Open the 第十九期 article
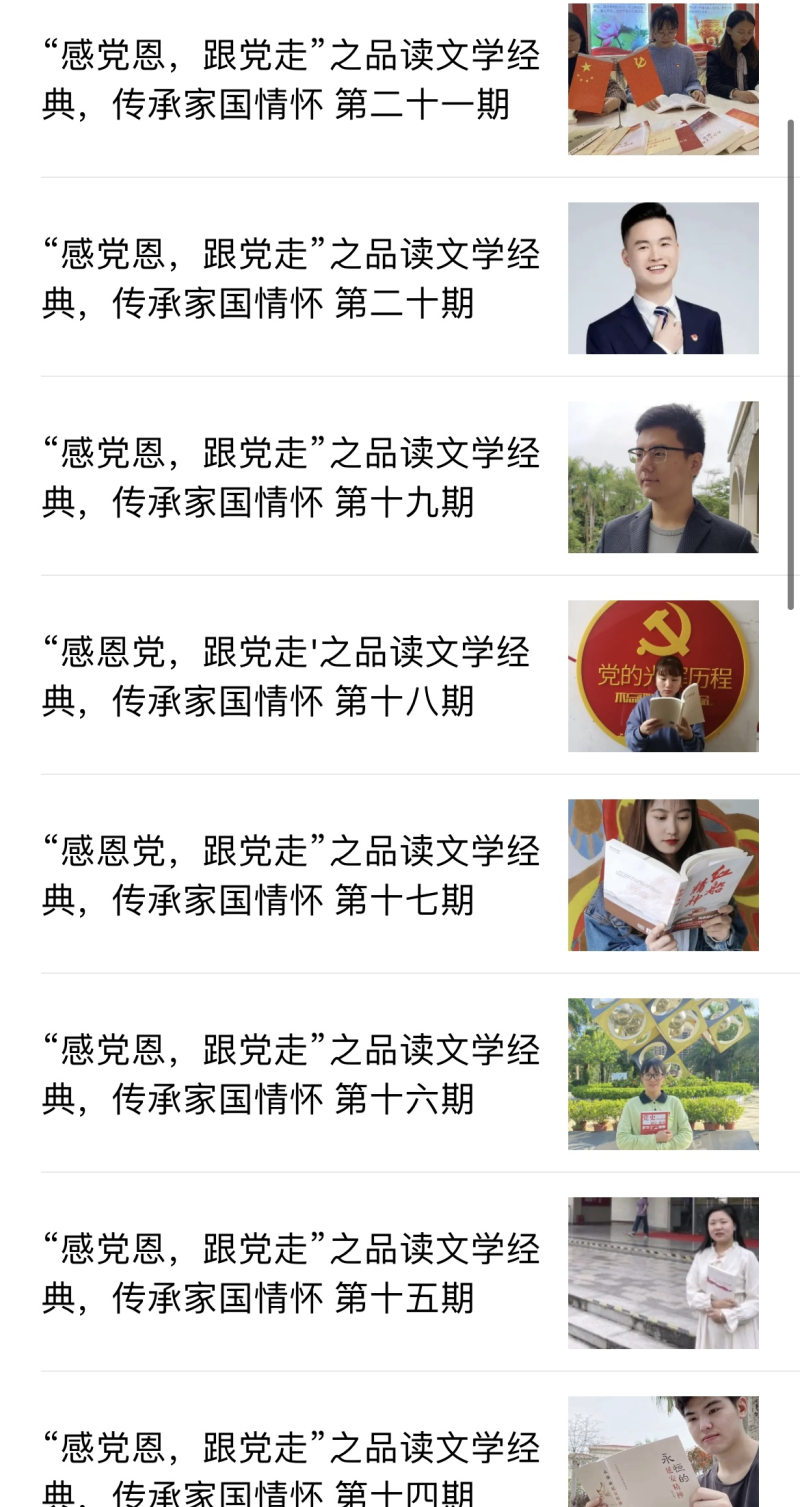The image size is (800, 1507). [290, 477]
